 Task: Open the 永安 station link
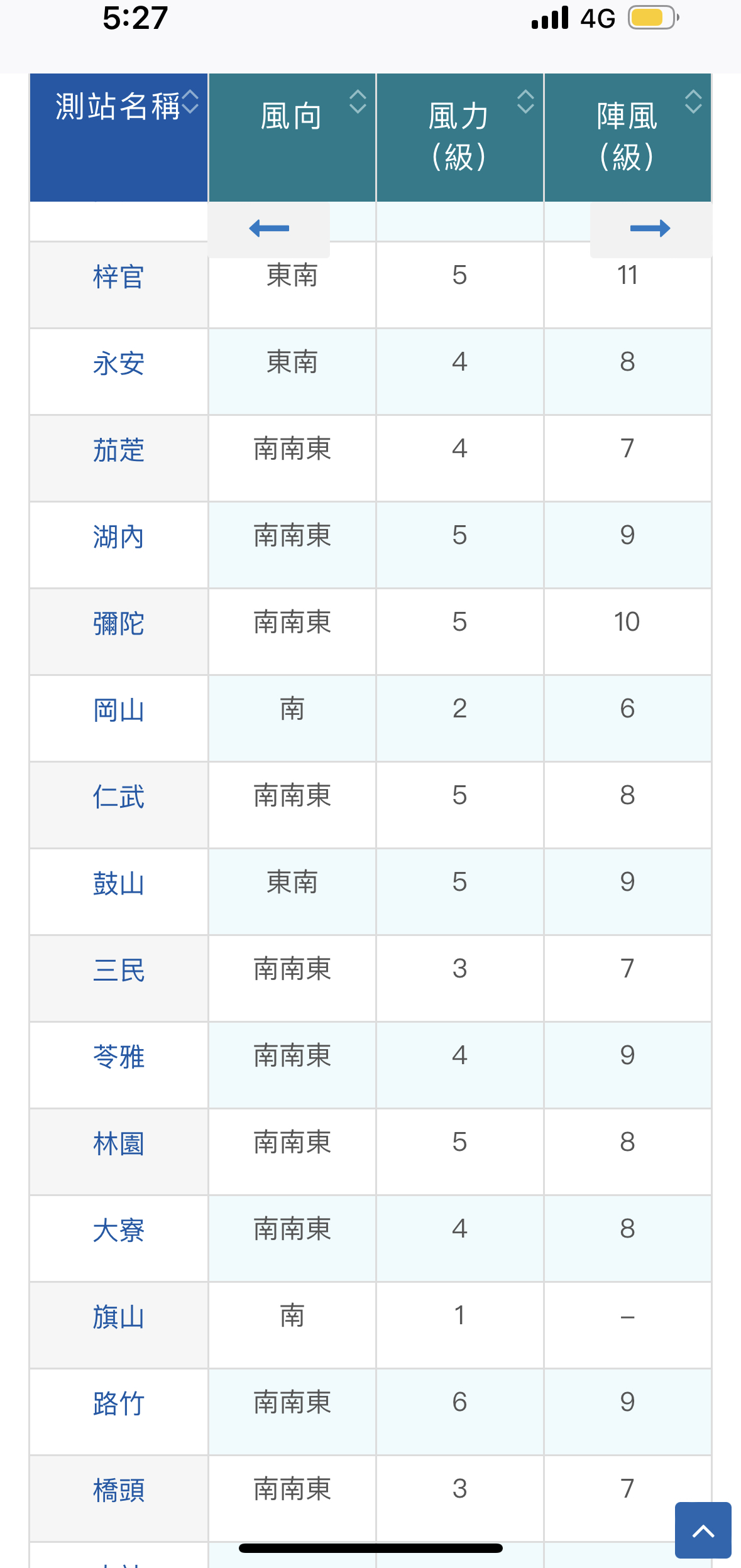119,364
